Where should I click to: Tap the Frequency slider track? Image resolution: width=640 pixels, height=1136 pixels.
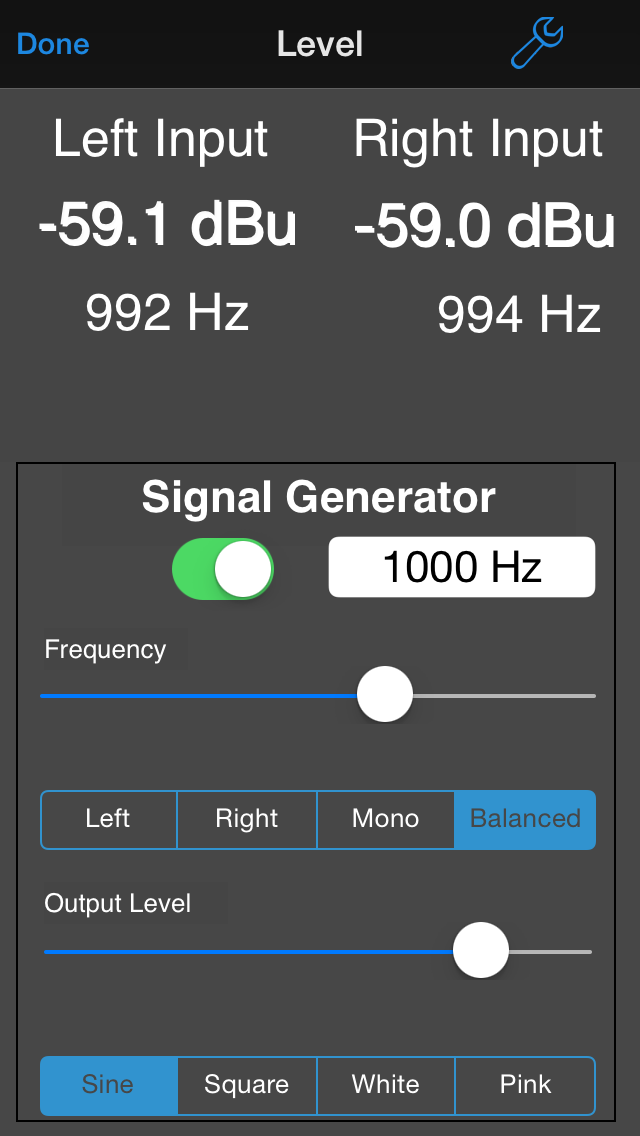pos(318,696)
